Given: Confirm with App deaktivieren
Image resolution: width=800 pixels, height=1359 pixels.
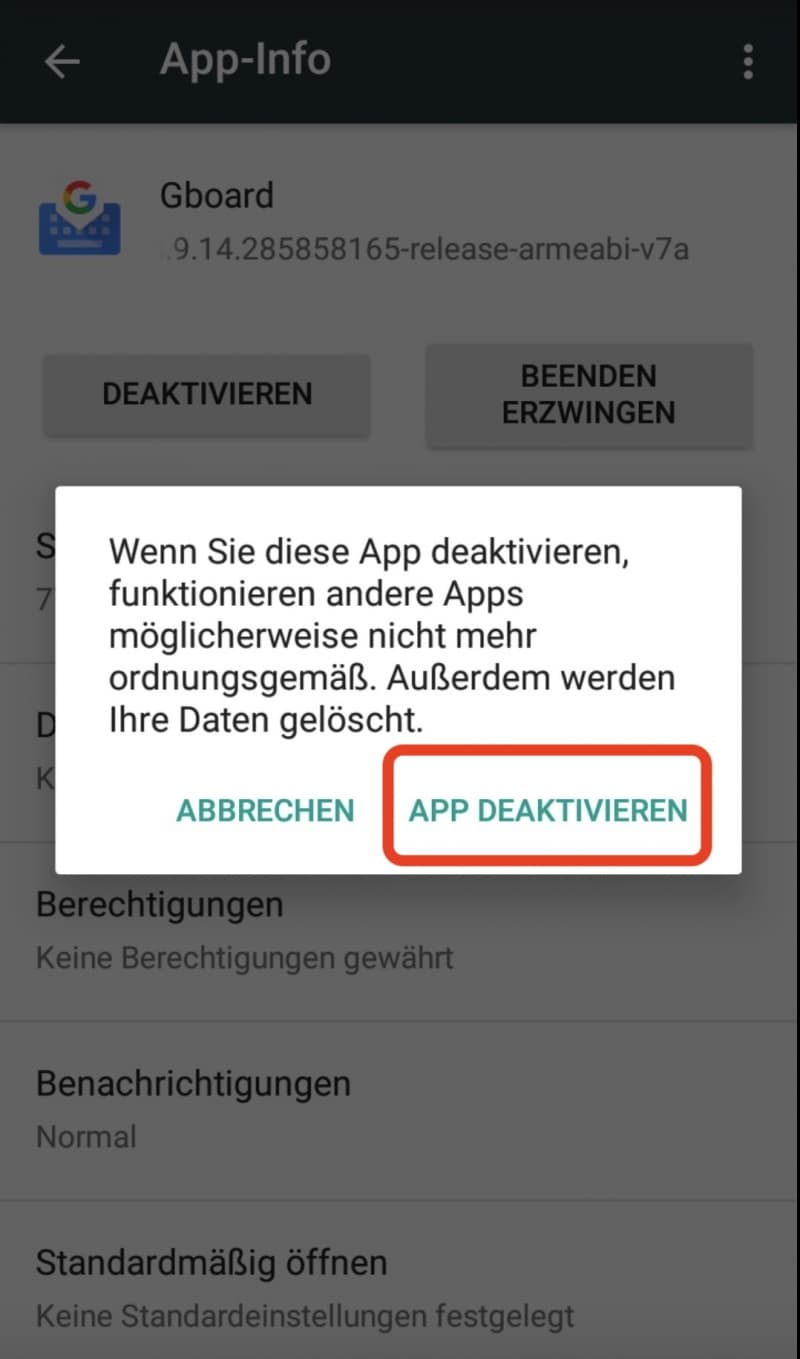Looking at the screenshot, I should [x=548, y=810].
